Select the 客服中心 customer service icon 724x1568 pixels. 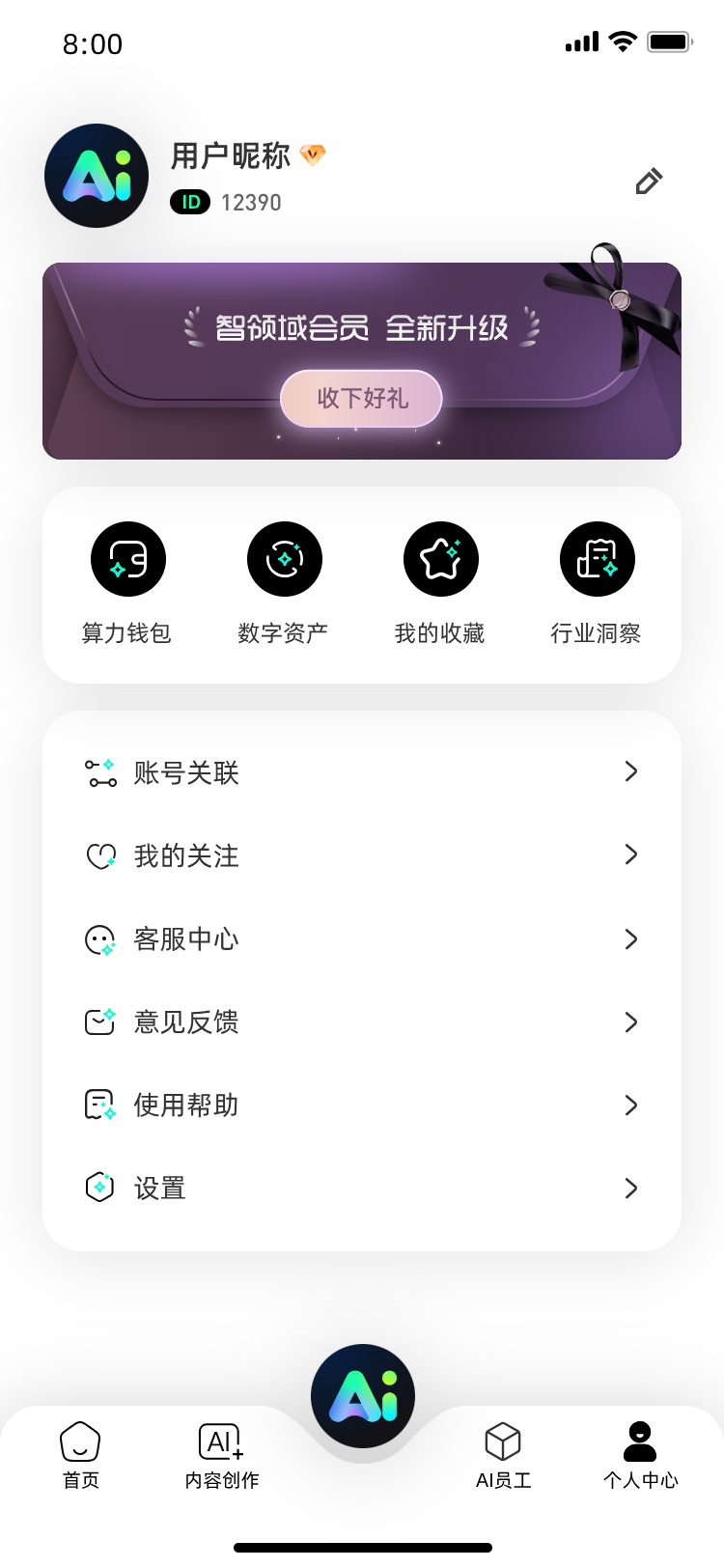pos(99,938)
